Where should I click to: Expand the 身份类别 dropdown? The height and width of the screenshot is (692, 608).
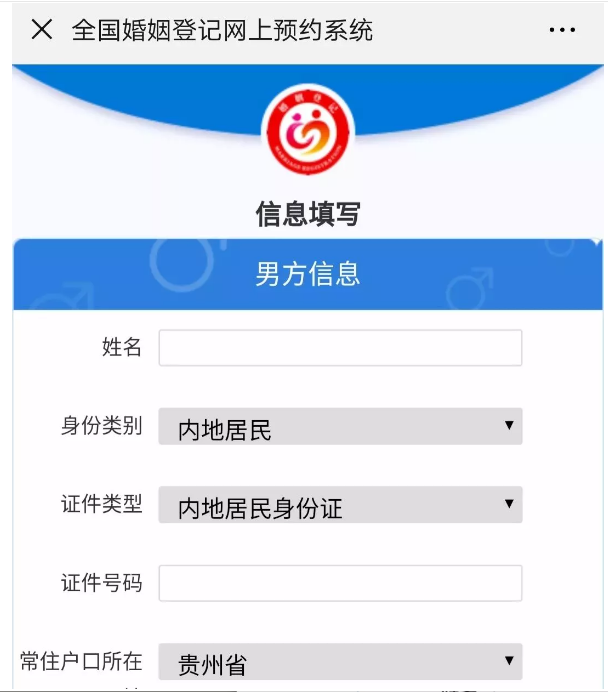pyautogui.click(x=340, y=427)
